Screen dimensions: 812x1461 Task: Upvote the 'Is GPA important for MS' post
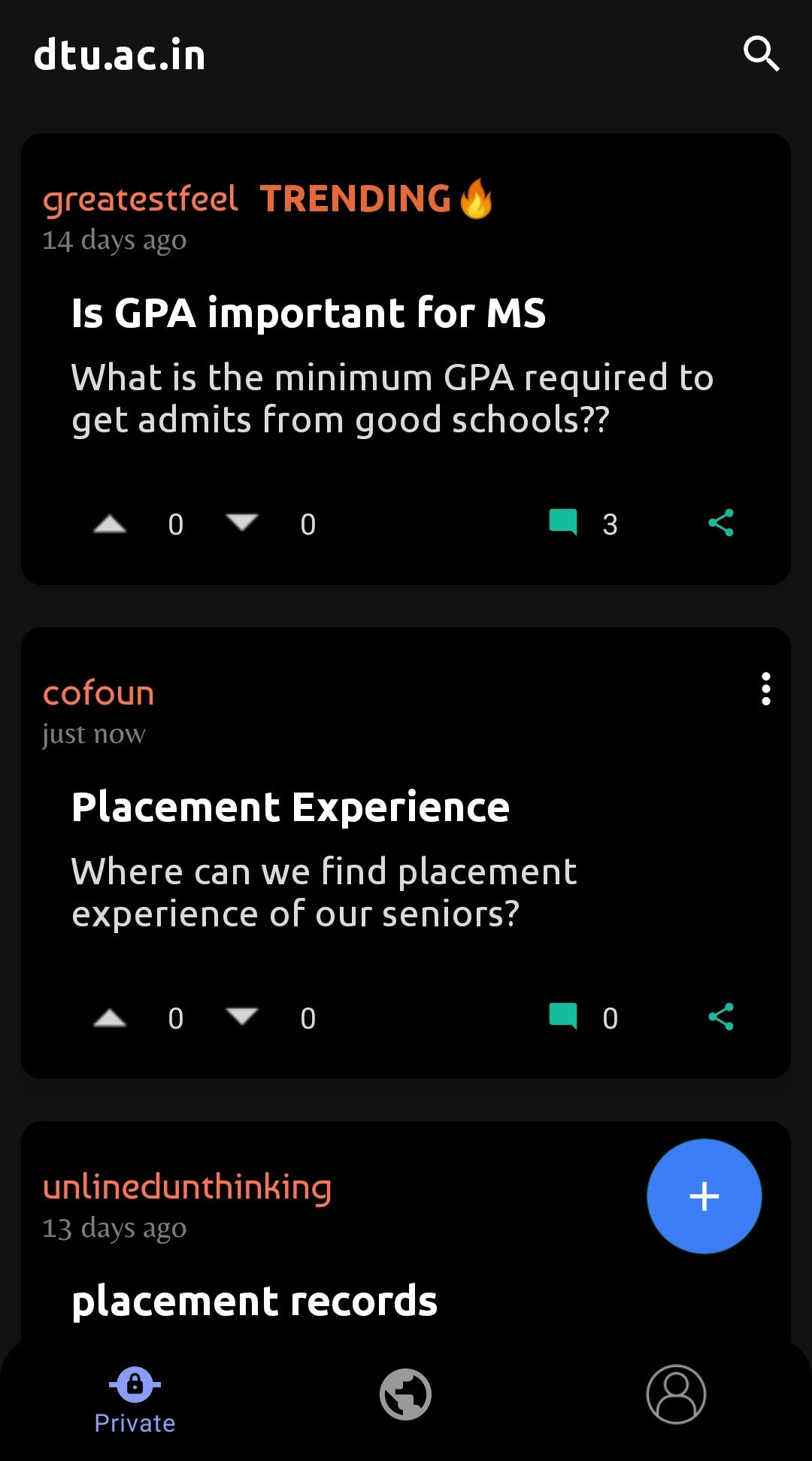pyautogui.click(x=111, y=524)
